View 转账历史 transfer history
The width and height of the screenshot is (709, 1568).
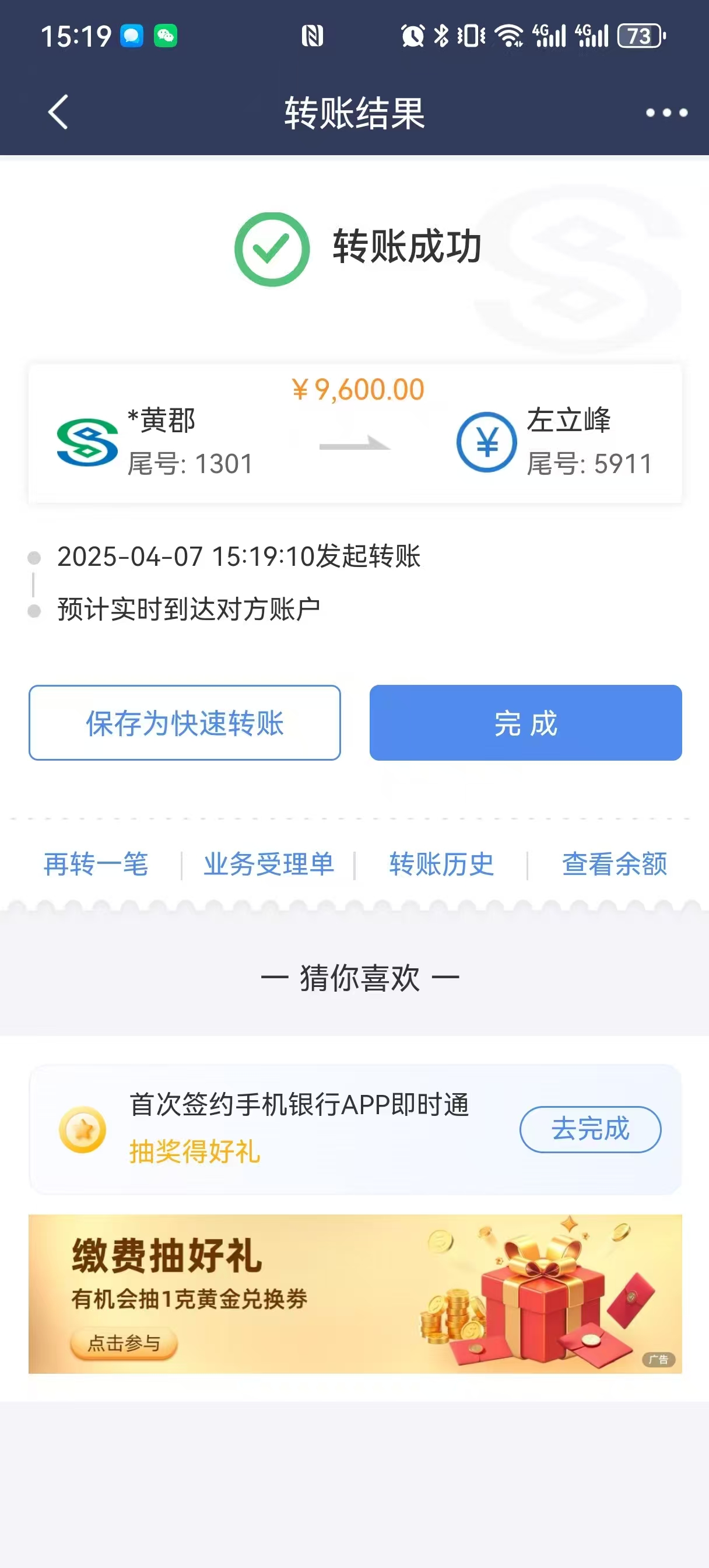tap(441, 864)
